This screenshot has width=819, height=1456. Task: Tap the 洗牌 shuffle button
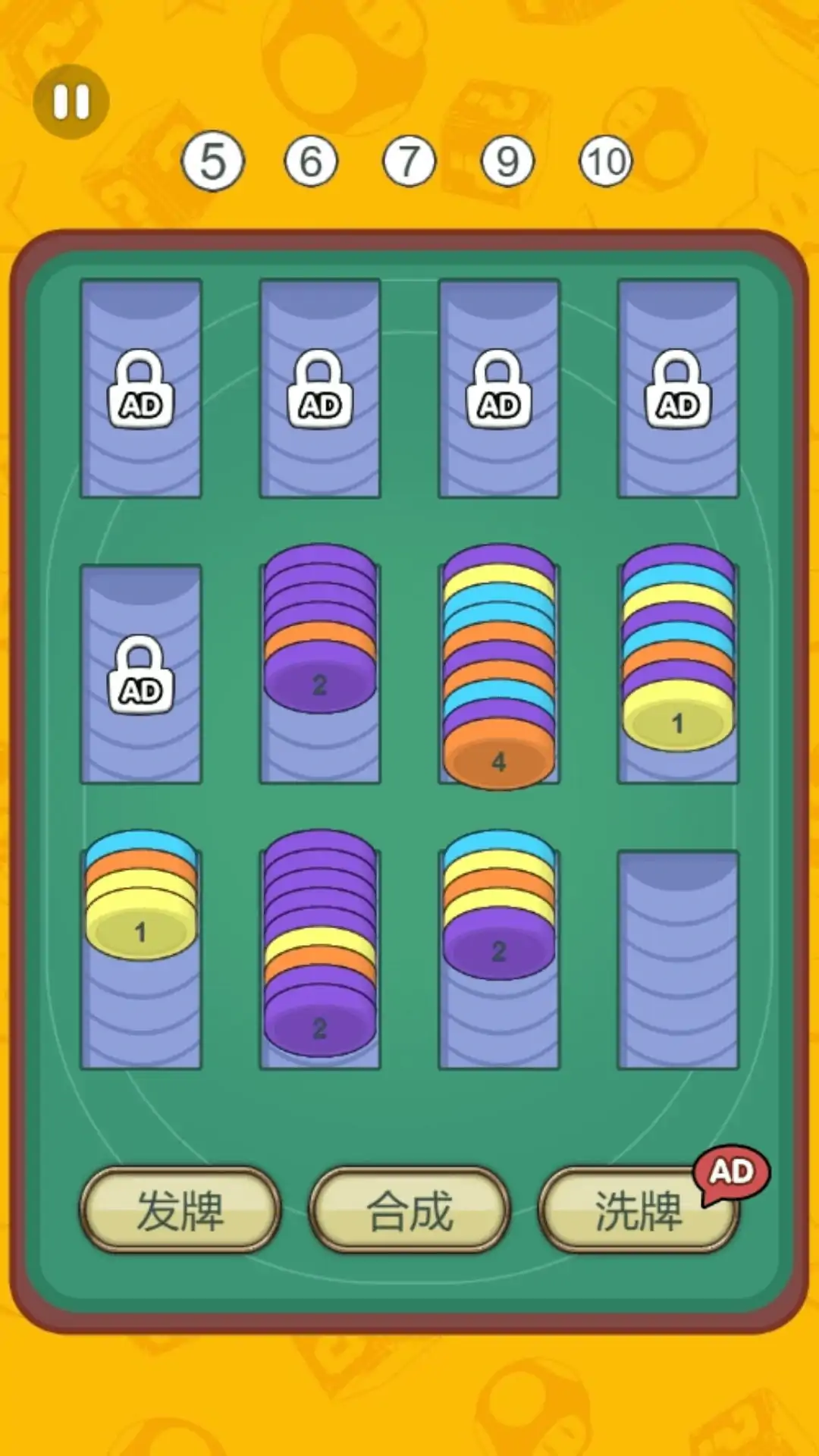tap(639, 1210)
